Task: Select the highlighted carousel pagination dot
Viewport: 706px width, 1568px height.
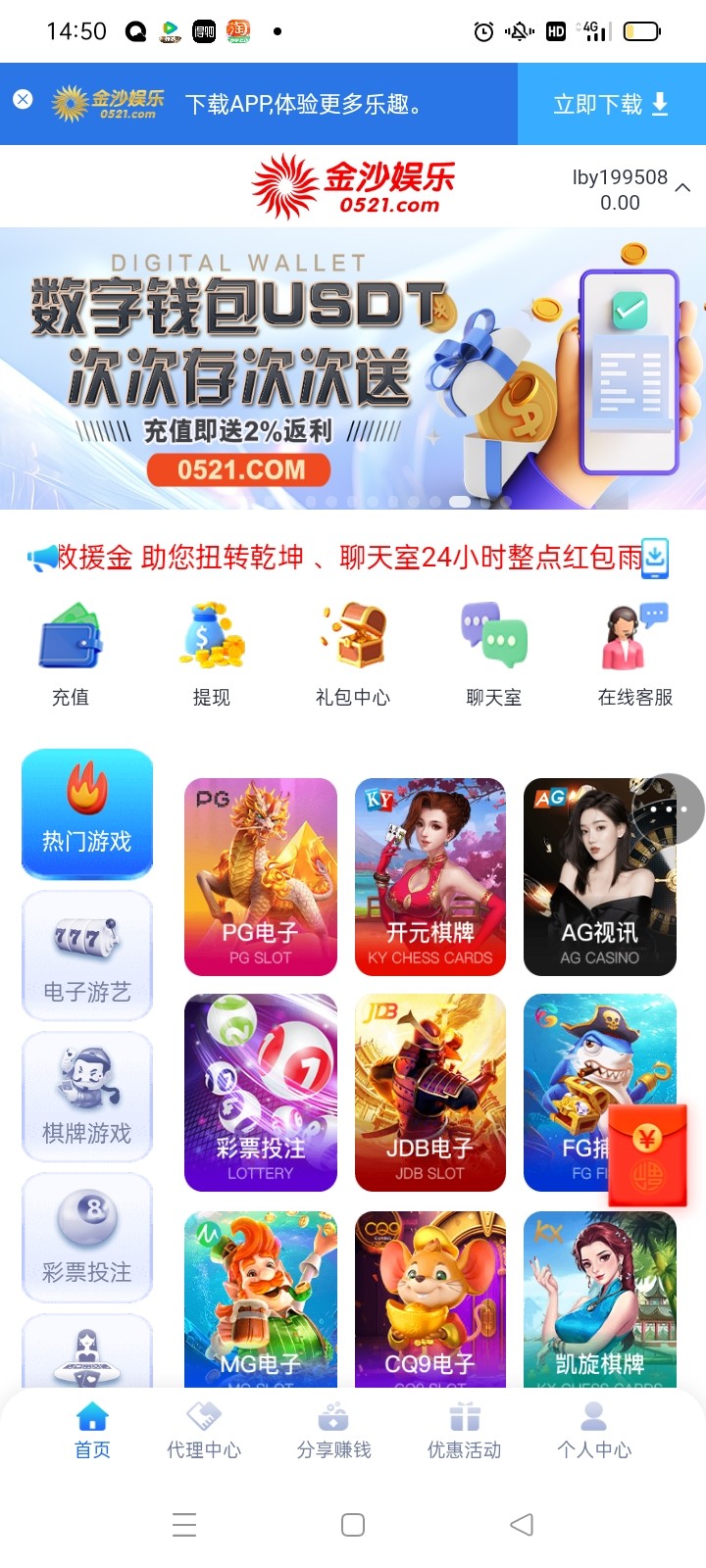Action: [457, 500]
